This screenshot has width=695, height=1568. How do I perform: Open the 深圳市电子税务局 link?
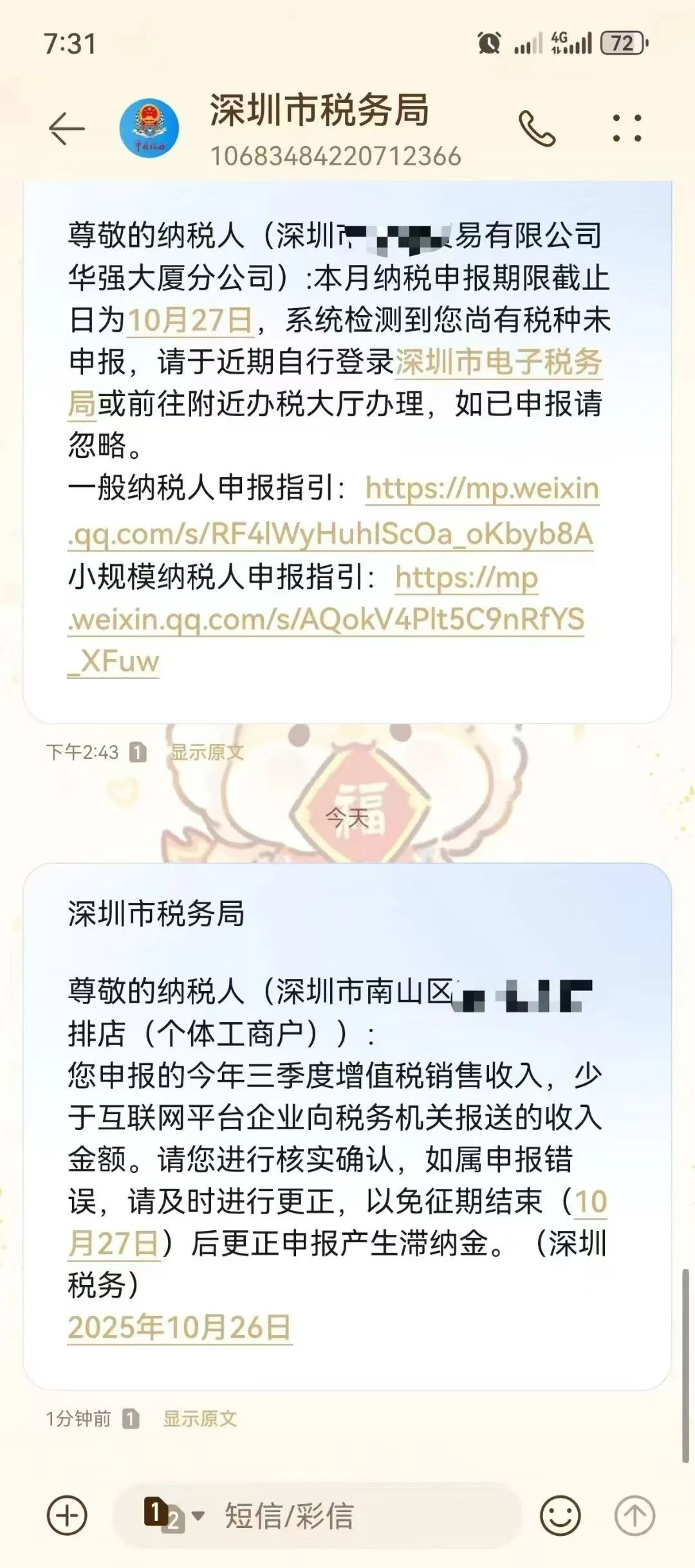click(x=499, y=362)
